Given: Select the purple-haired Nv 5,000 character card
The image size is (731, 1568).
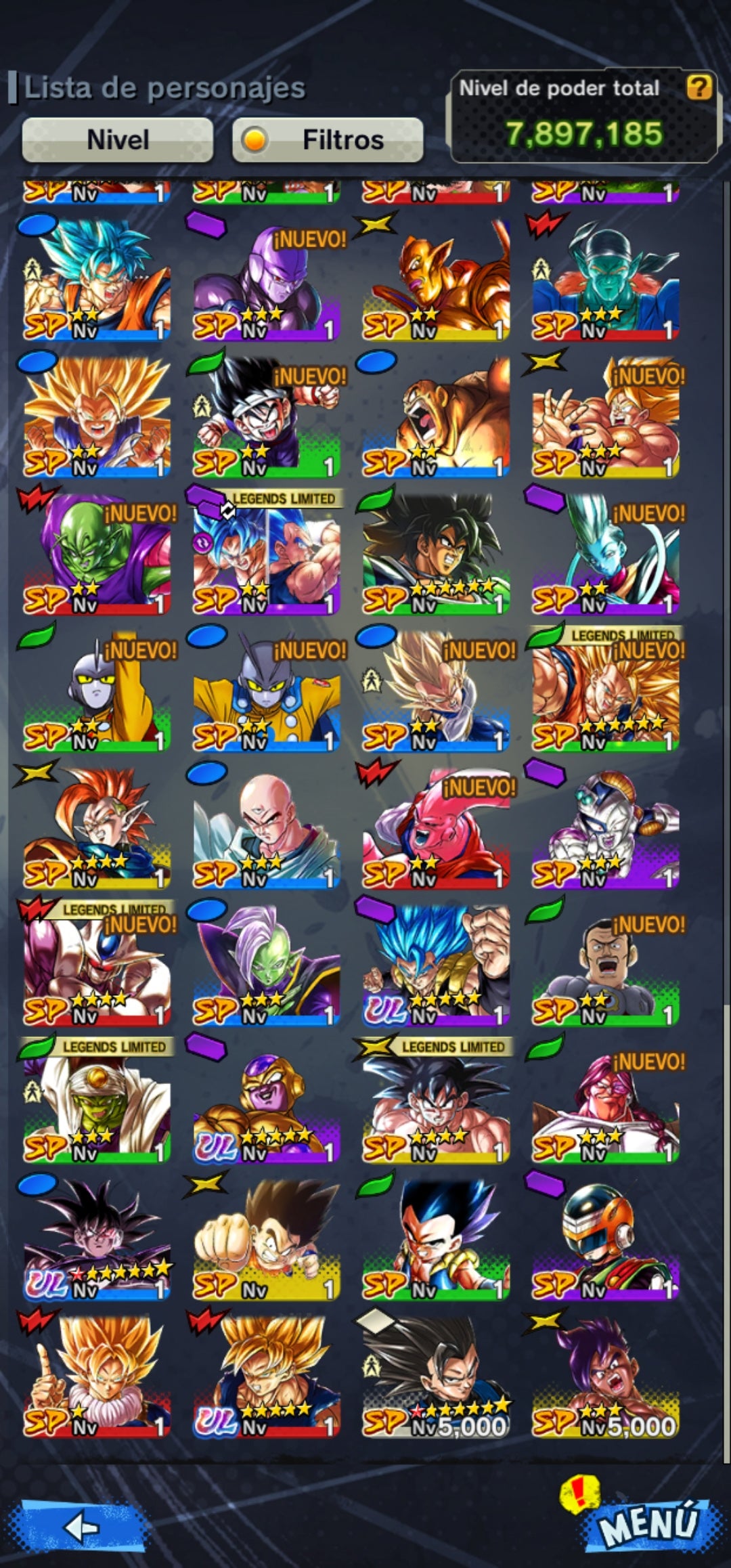Looking at the screenshot, I should point(605,1376).
